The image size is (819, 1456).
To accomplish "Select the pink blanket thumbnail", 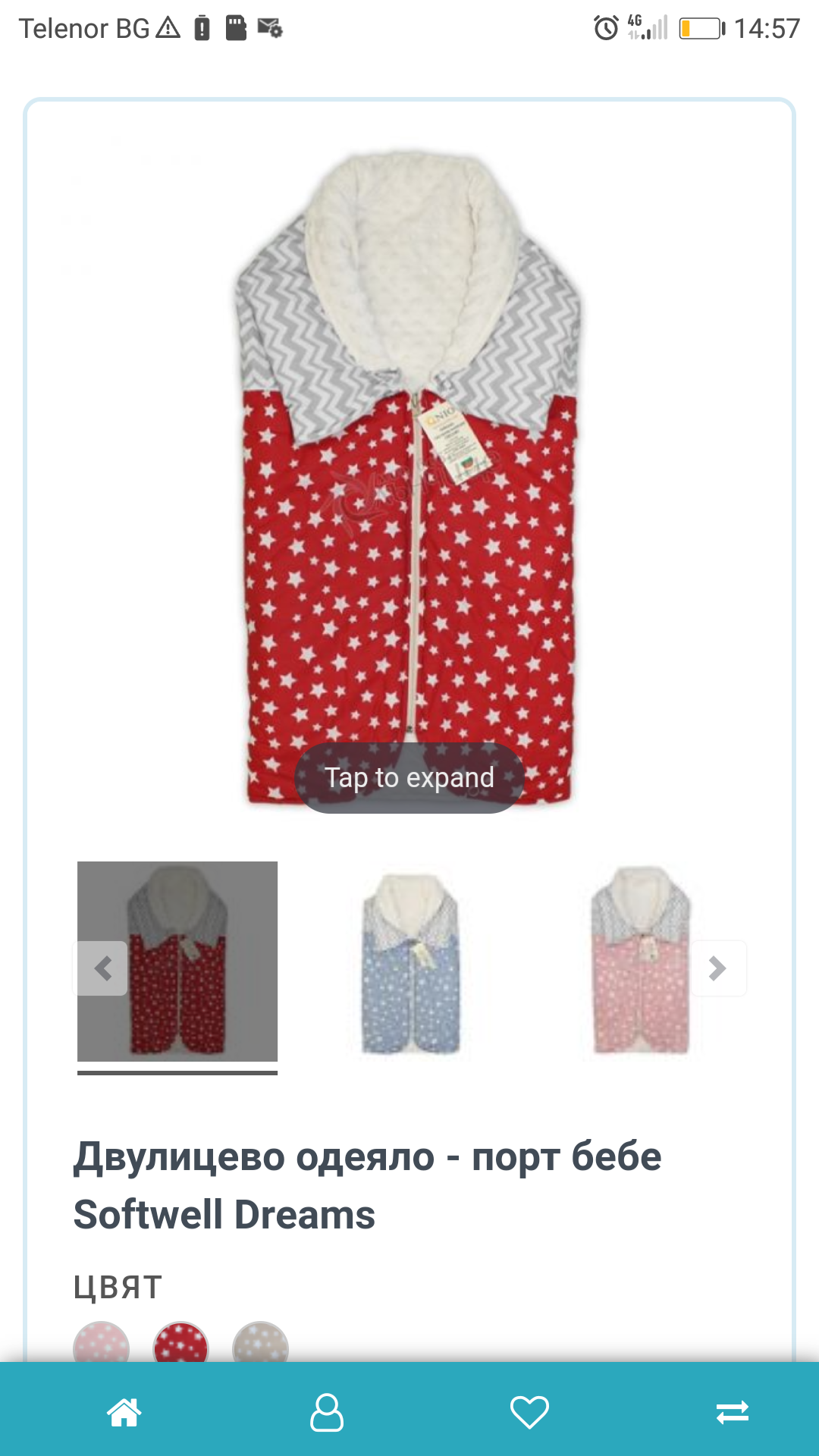I will click(x=642, y=962).
